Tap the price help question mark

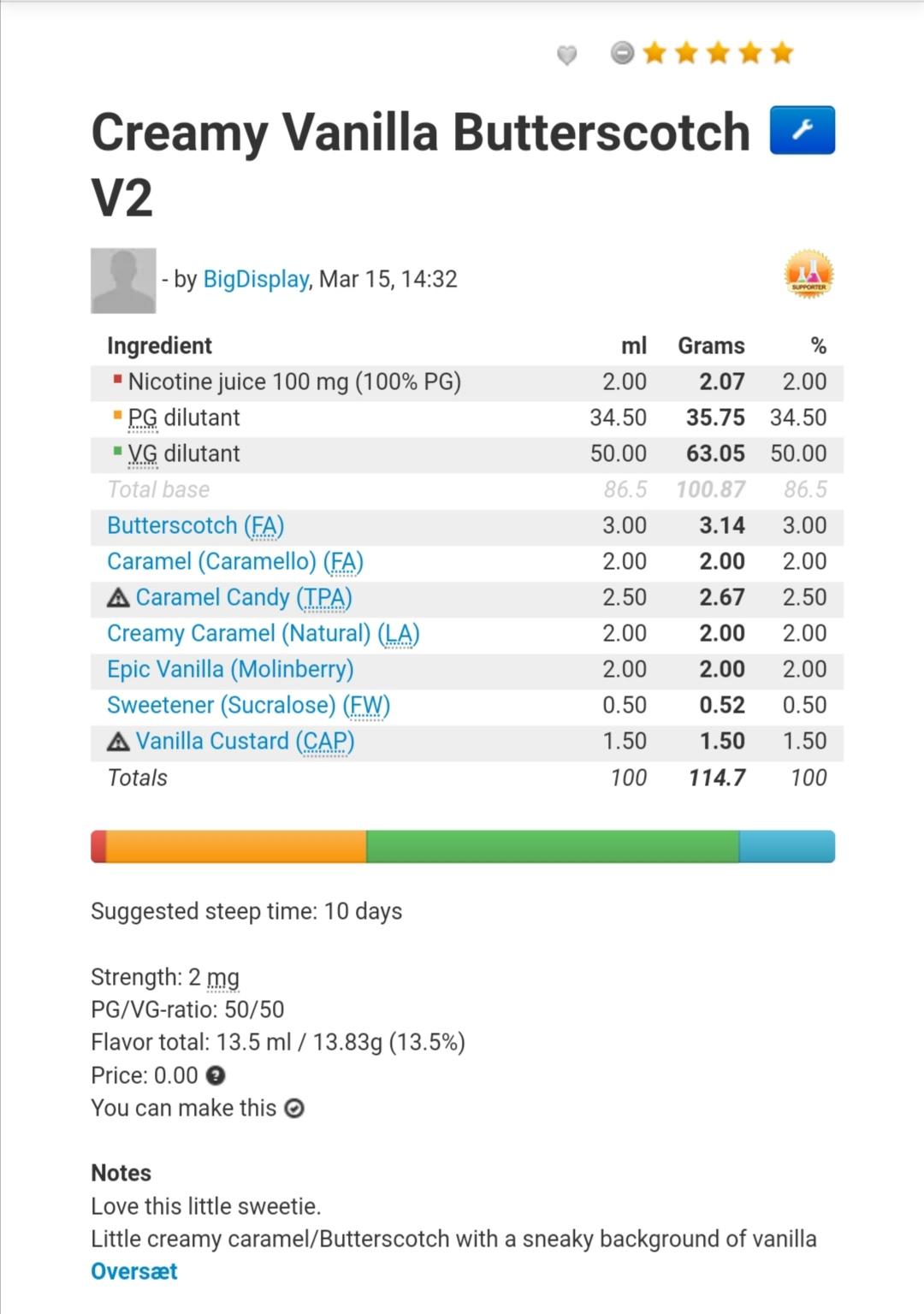click(x=216, y=1075)
